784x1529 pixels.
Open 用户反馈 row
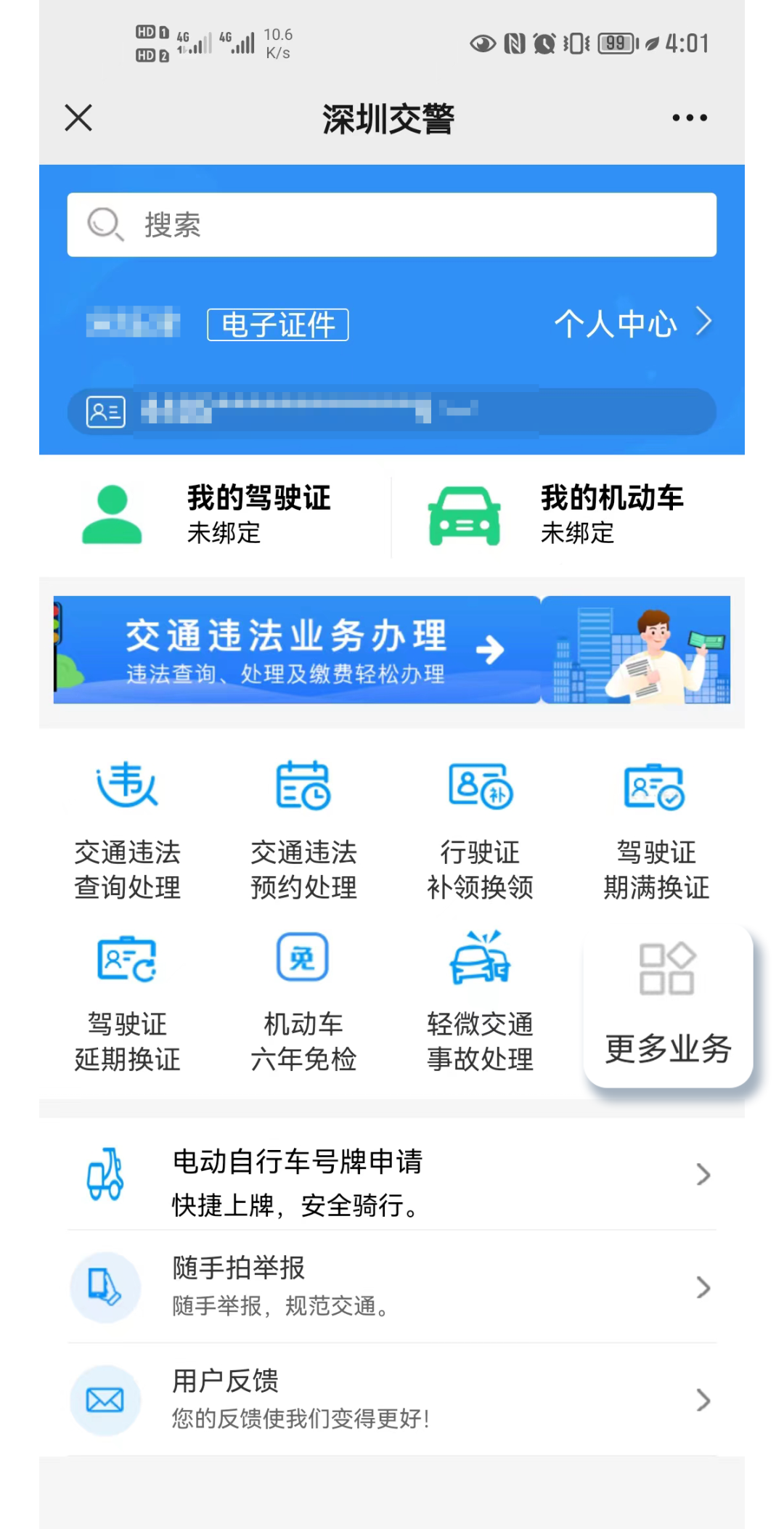[x=392, y=1399]
